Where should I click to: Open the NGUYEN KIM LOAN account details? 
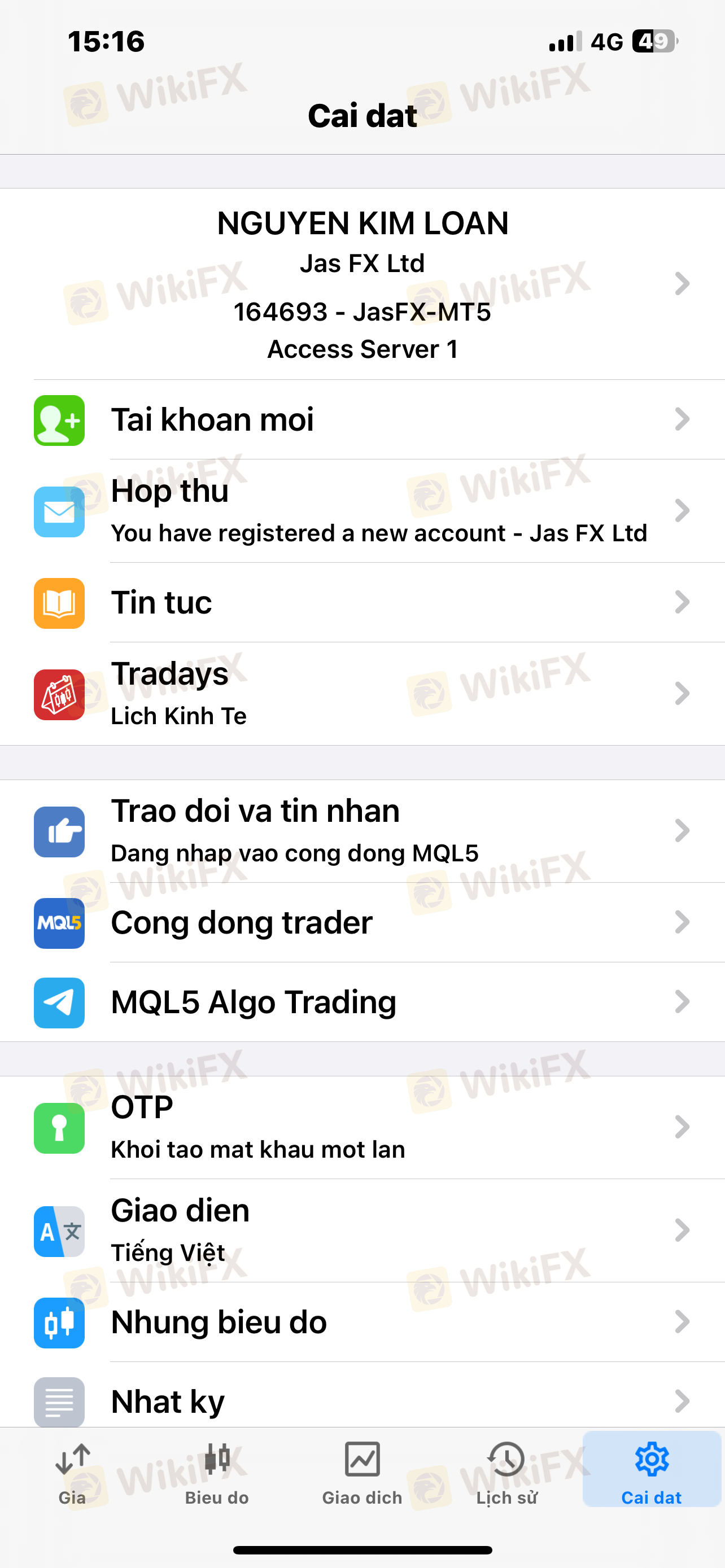coord(362,284)
